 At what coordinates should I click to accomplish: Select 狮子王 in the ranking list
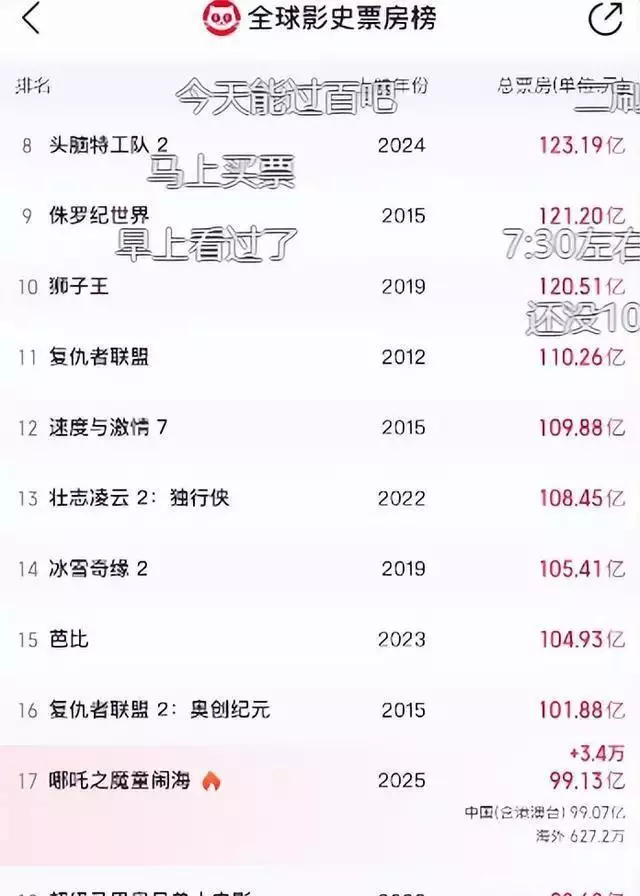(x=79, y=286)
